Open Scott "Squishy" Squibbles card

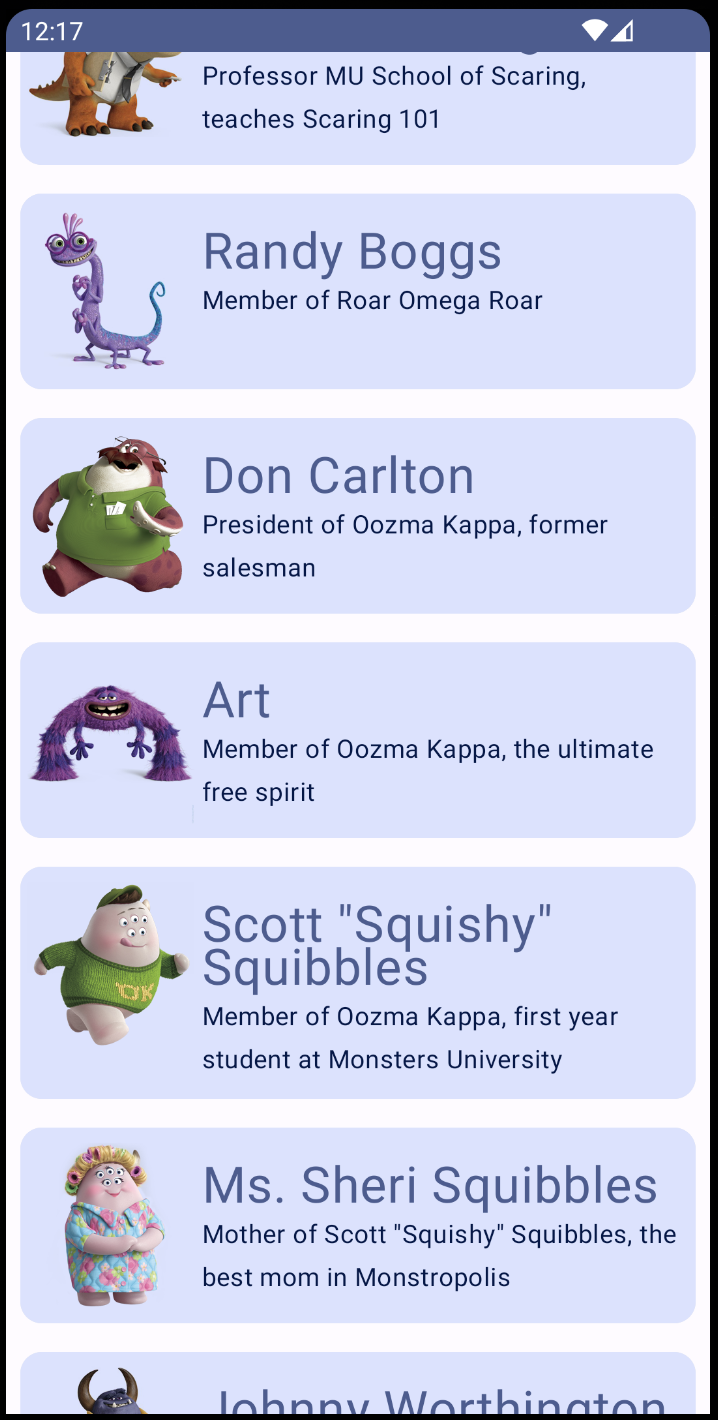coord(358,983)
